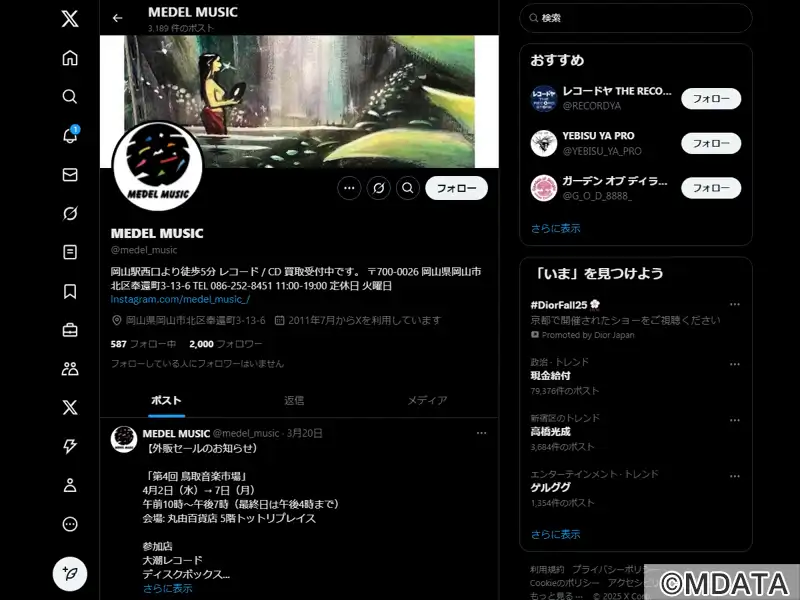Follow レコードヤ THE RECORD suggestion
Viewport: 800px width, 600px height.
click(711, 99)
